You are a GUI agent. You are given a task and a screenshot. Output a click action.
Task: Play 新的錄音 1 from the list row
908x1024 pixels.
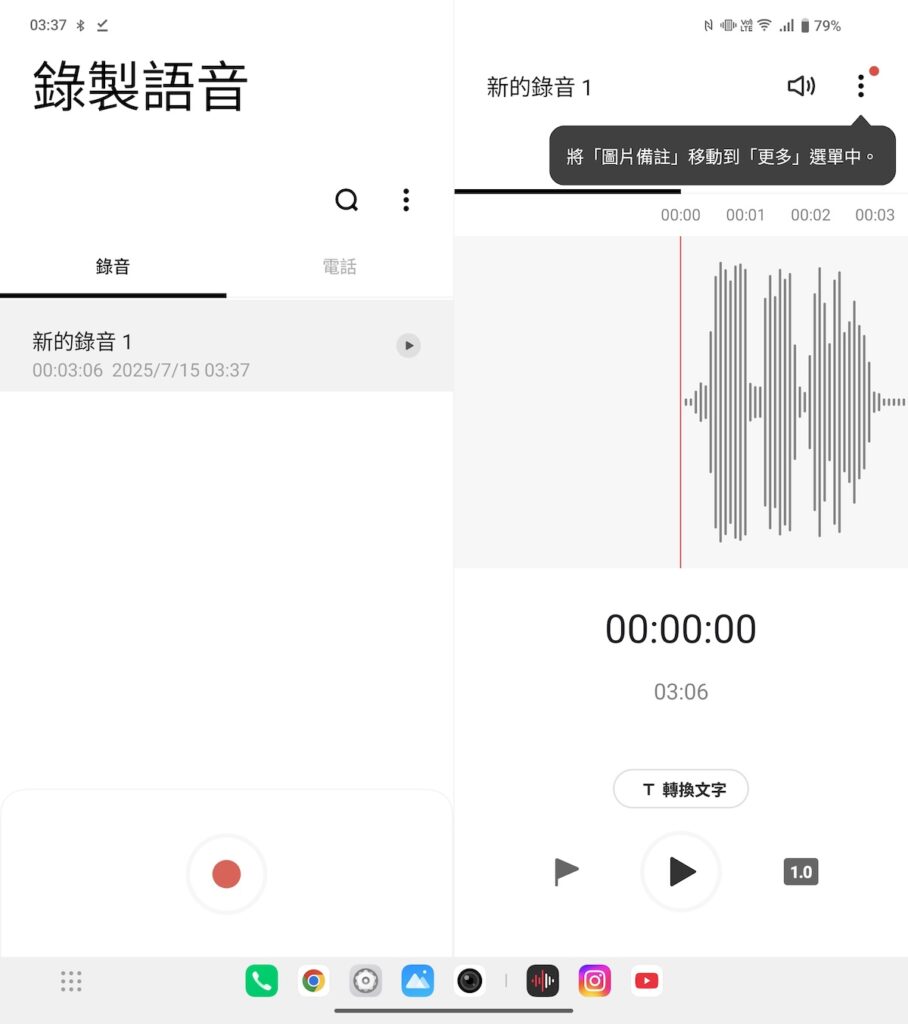[x=408, y=346]
